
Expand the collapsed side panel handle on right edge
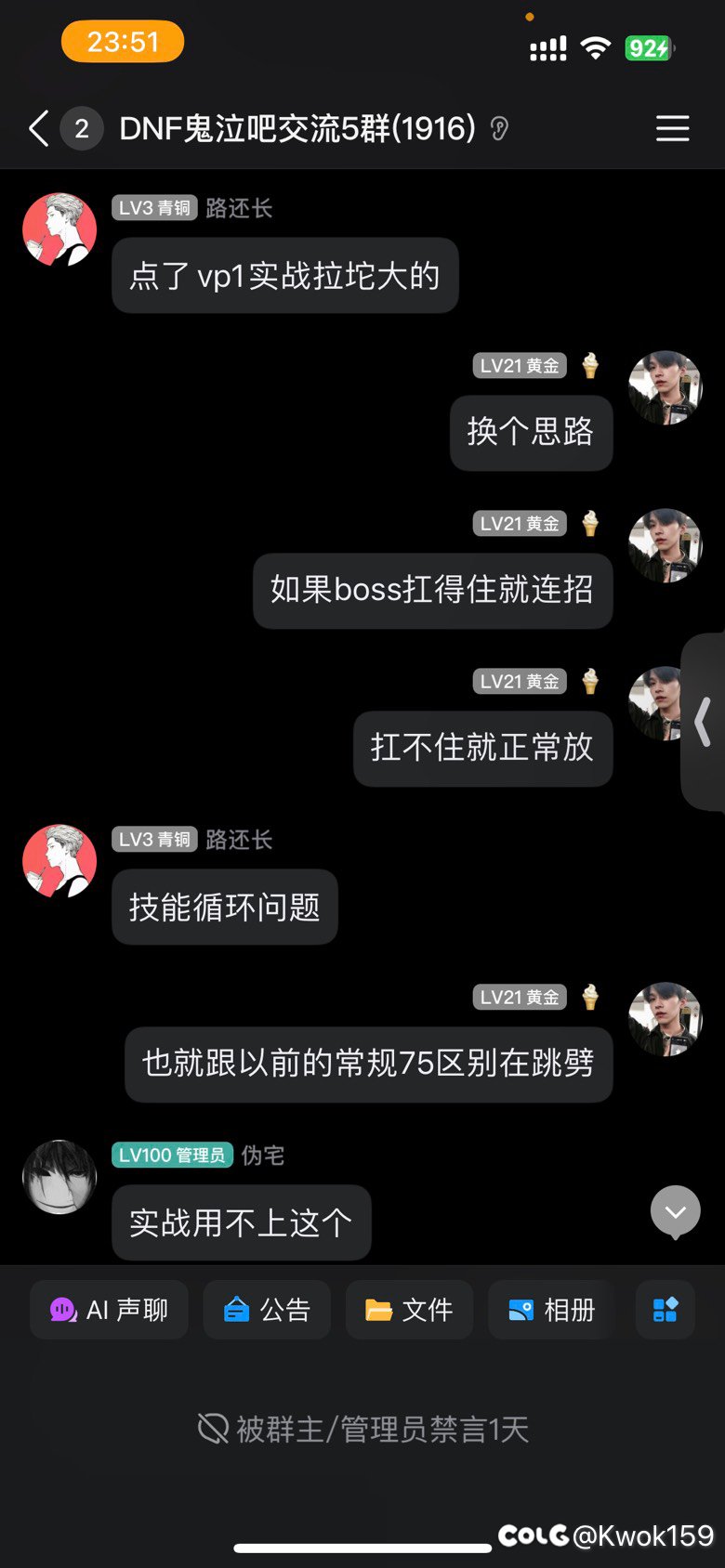click(704, 720)
